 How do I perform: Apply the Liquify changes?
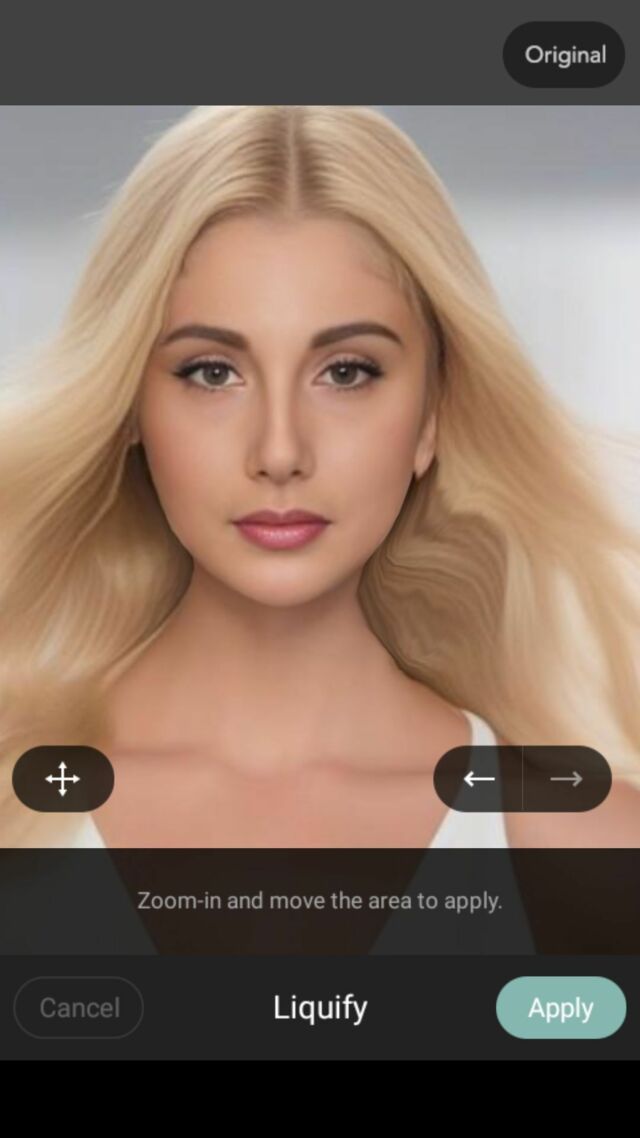(x=560, y=1007)
